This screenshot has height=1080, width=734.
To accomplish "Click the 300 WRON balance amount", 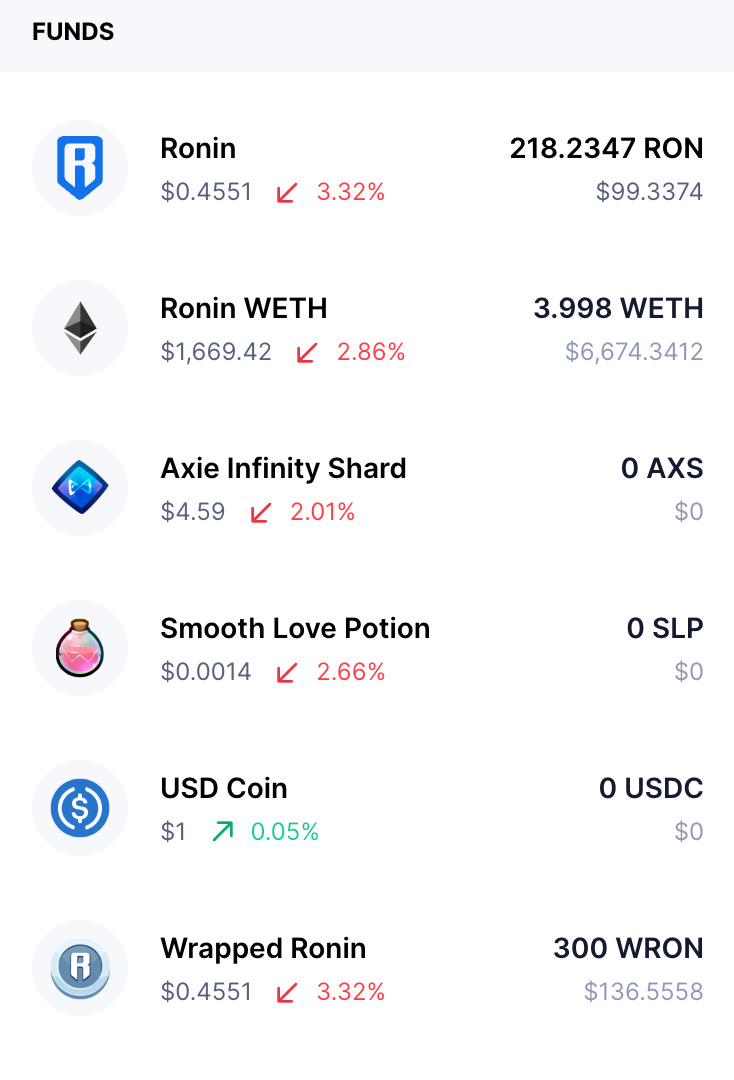I will pyautogui.click(x=628, y=948).
